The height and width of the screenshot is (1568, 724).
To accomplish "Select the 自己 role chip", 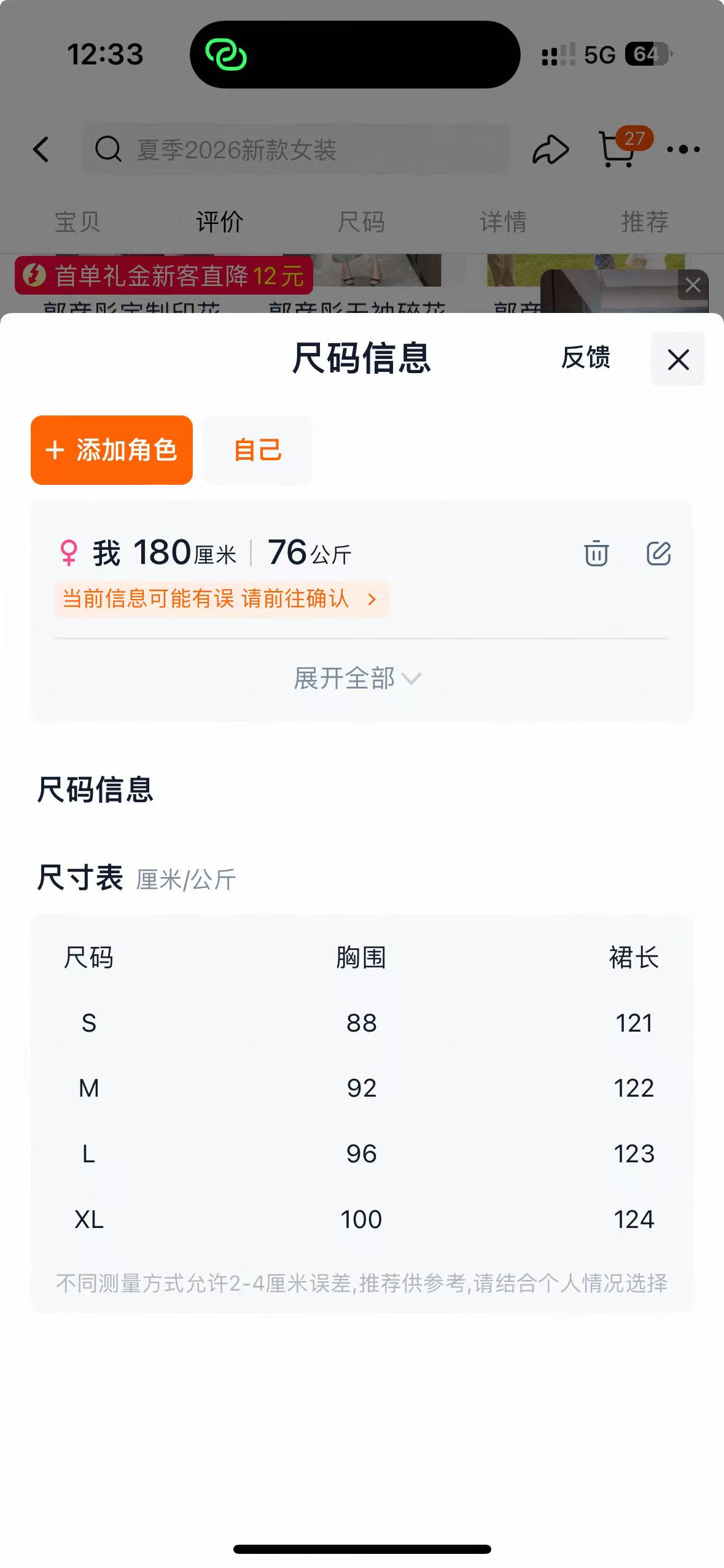I will coord(258,450).
